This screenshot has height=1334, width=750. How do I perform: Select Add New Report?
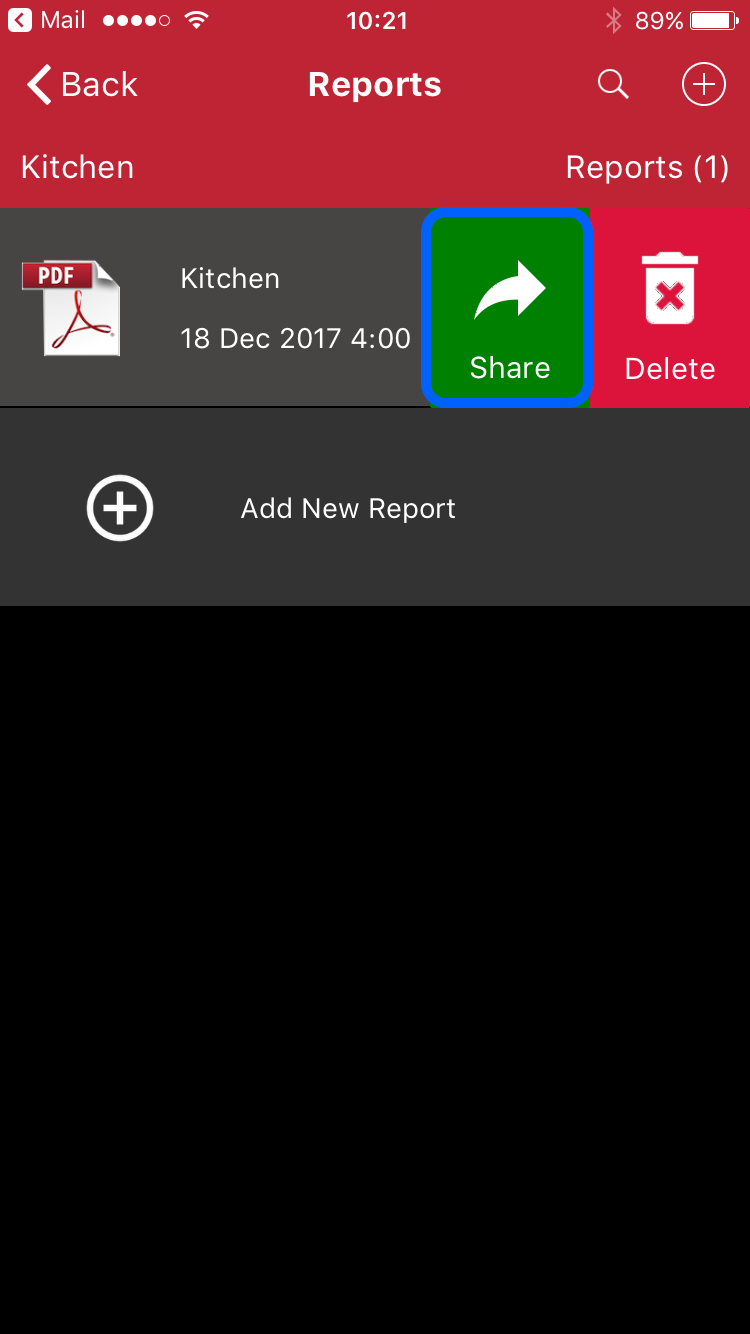[x=347, y=508]
